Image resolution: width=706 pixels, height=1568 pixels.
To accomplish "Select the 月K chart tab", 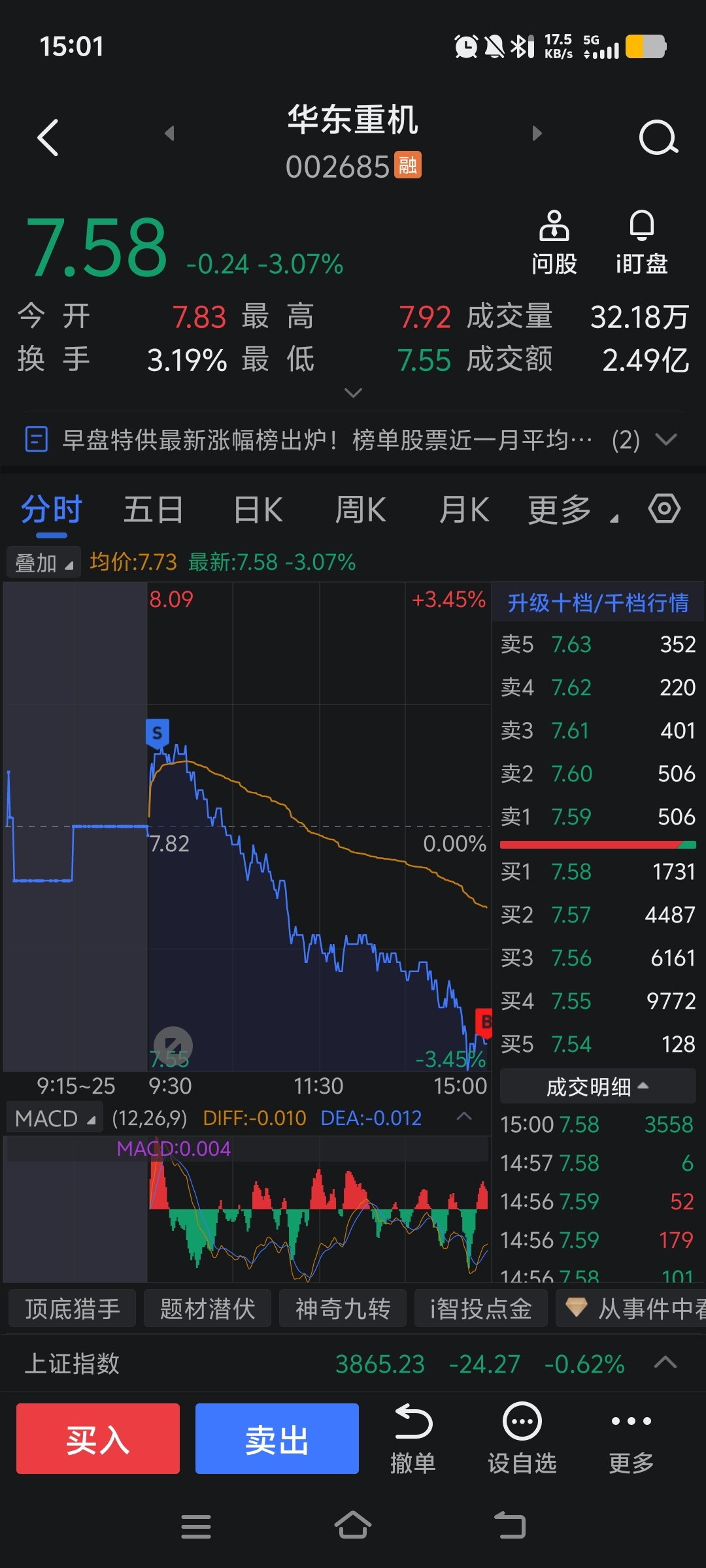I will [463, 510].
